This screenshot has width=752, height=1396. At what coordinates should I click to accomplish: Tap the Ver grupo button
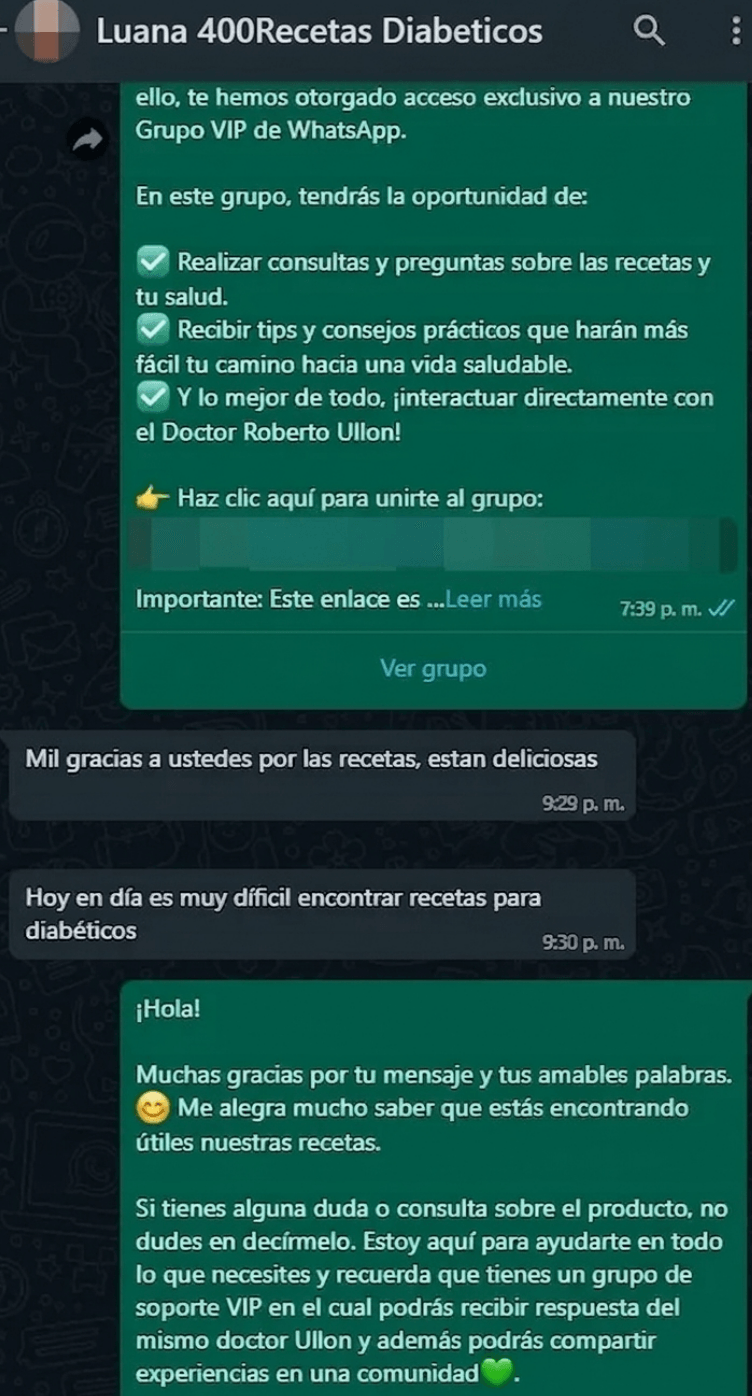433,669
